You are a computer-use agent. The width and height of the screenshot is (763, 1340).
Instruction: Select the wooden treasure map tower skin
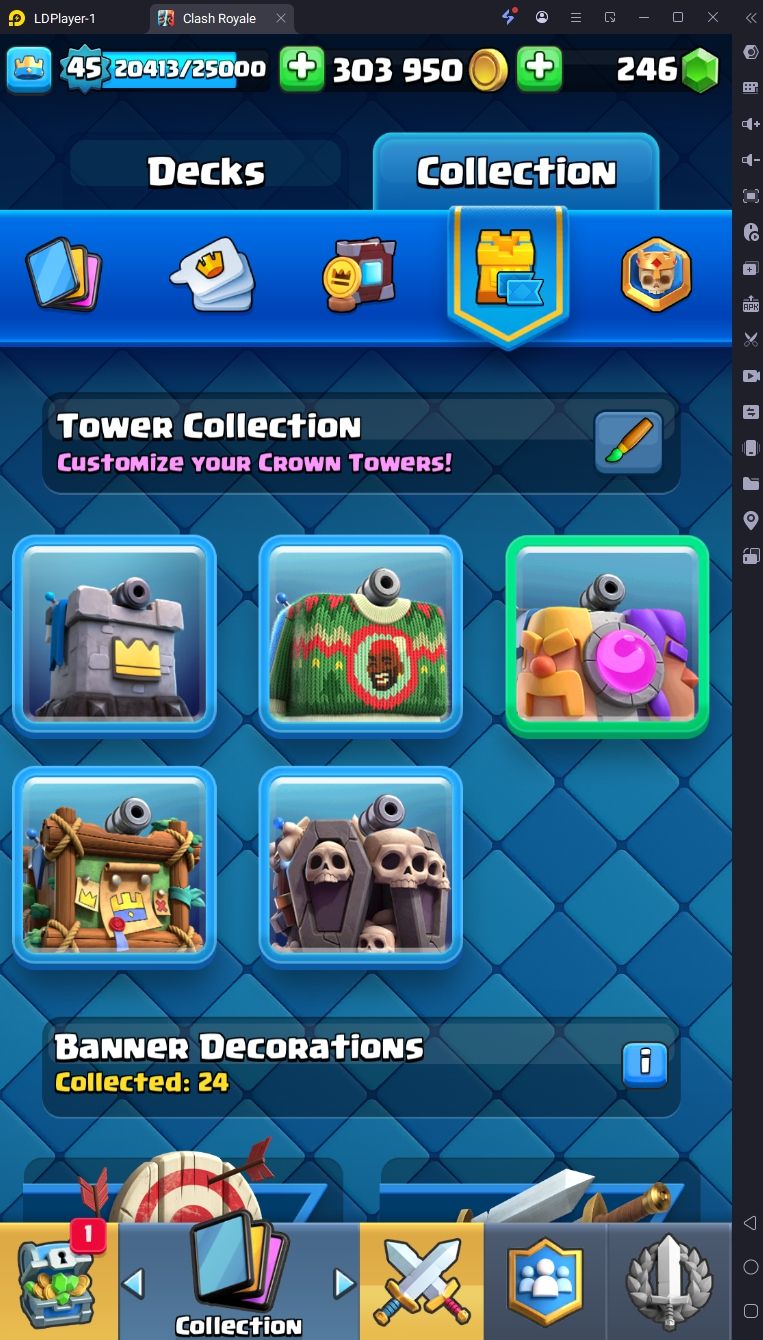pyautogui.click(x=114, y=866)
